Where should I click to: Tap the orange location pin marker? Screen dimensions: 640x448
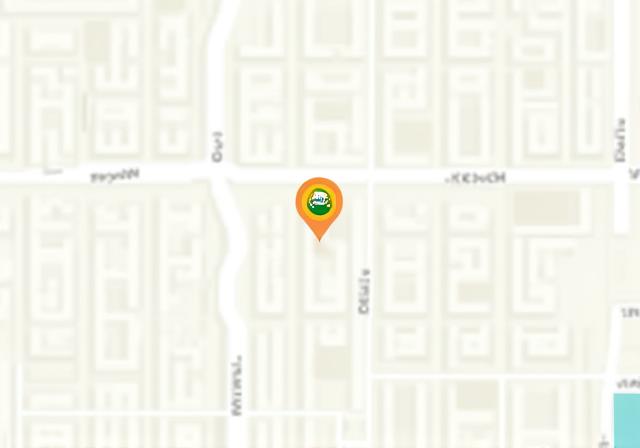(x=319, y=205)
